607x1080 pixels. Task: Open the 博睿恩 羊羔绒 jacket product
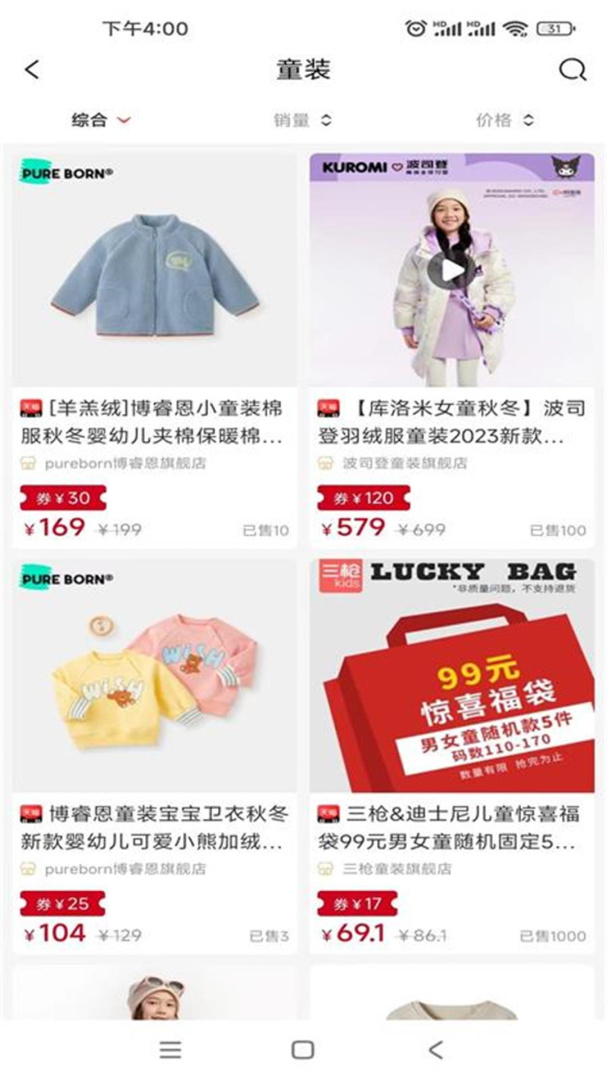click(154, 271)
